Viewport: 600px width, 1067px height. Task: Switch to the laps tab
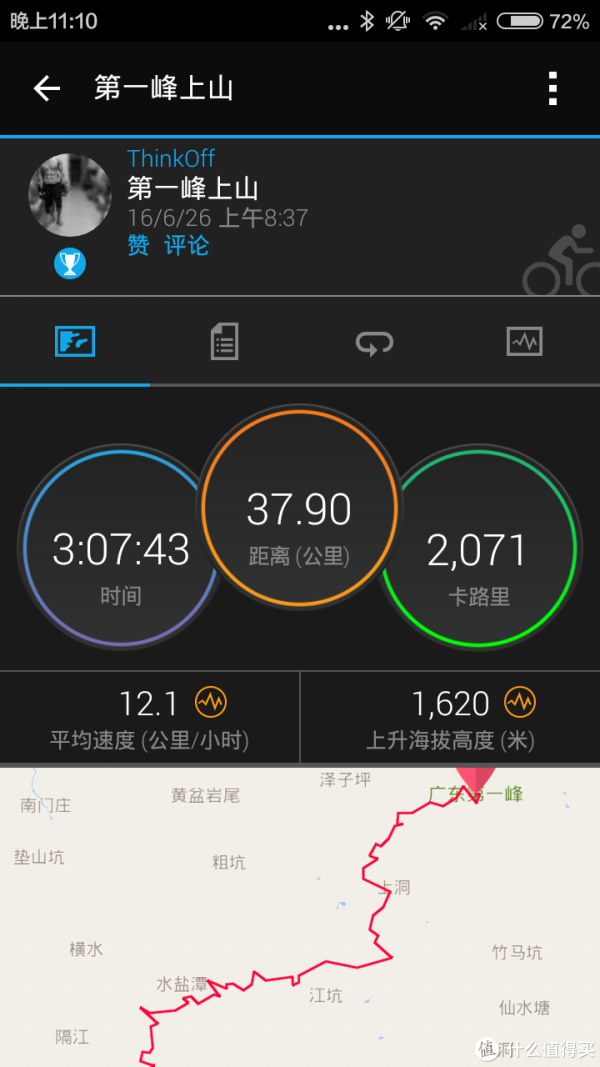(x=374, y=343)
